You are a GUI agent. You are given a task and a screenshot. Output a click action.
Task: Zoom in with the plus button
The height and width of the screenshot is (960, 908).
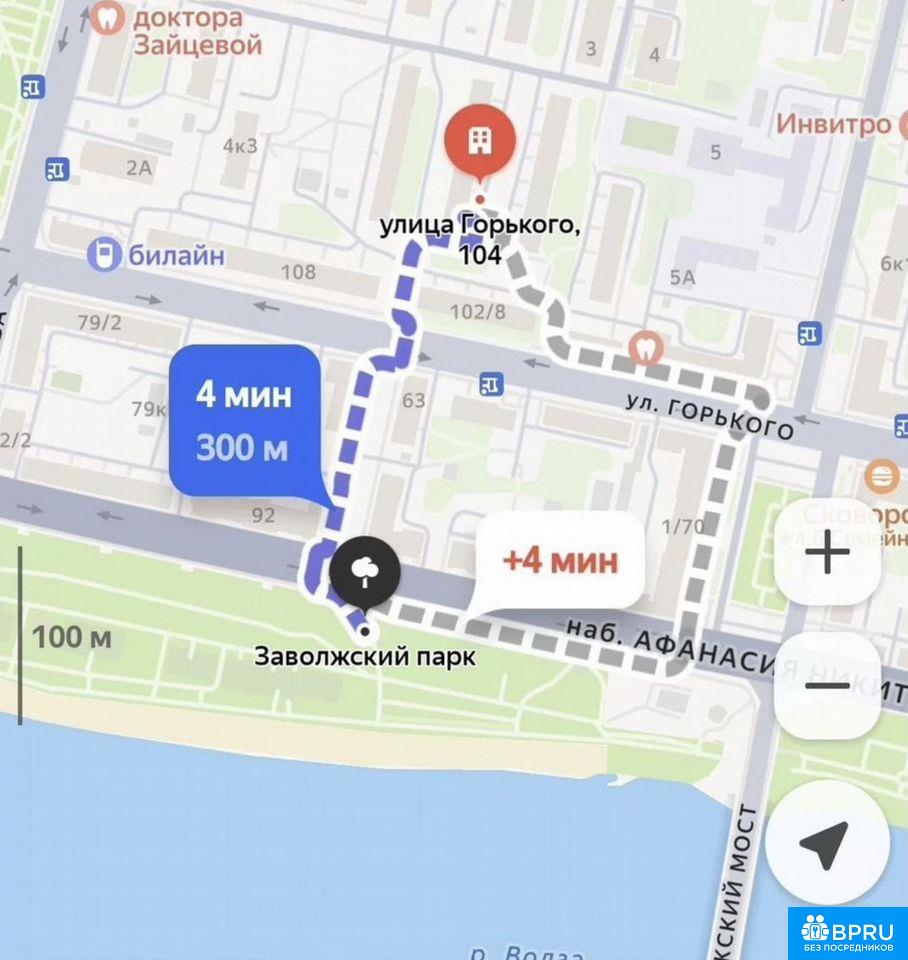click(827, 552)
